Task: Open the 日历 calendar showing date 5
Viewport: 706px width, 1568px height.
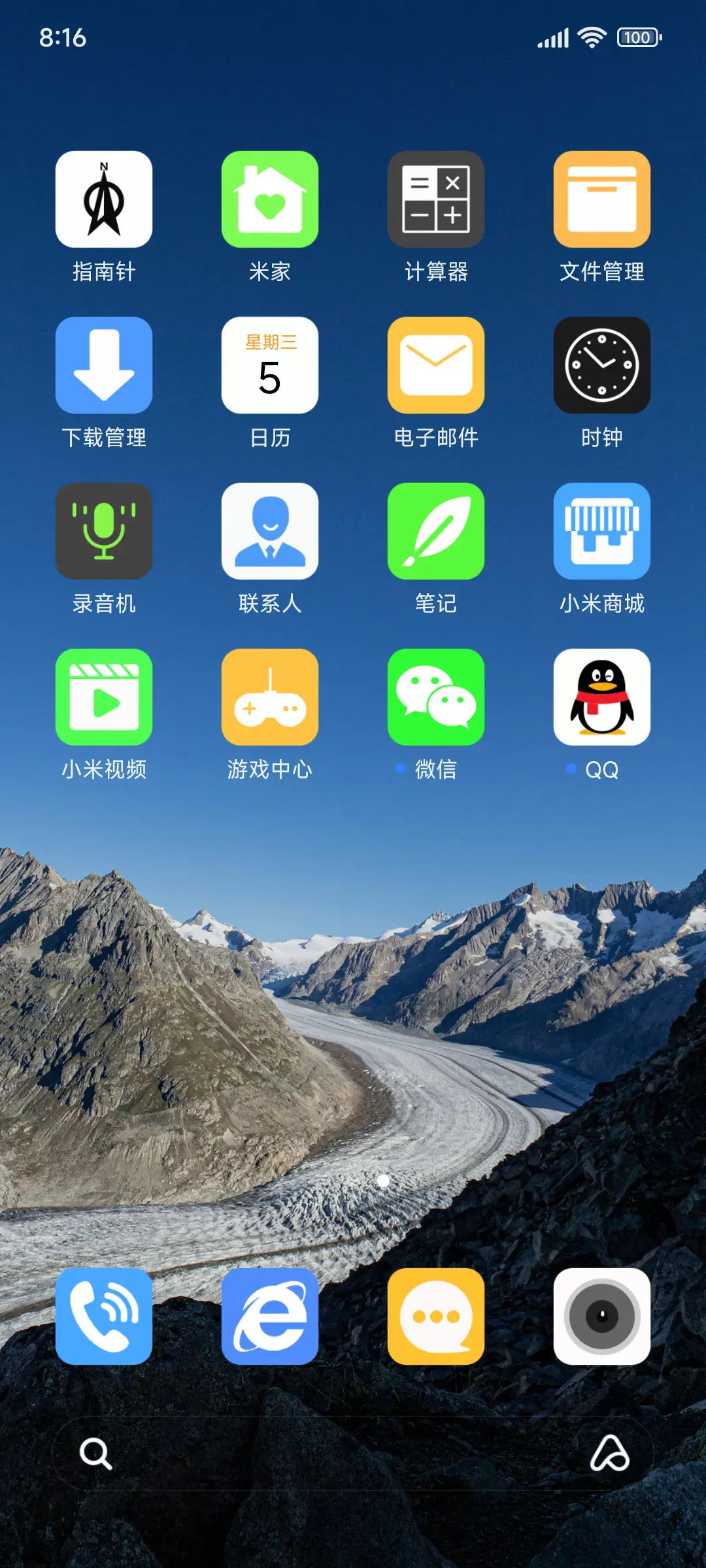Action: (270, 365)
